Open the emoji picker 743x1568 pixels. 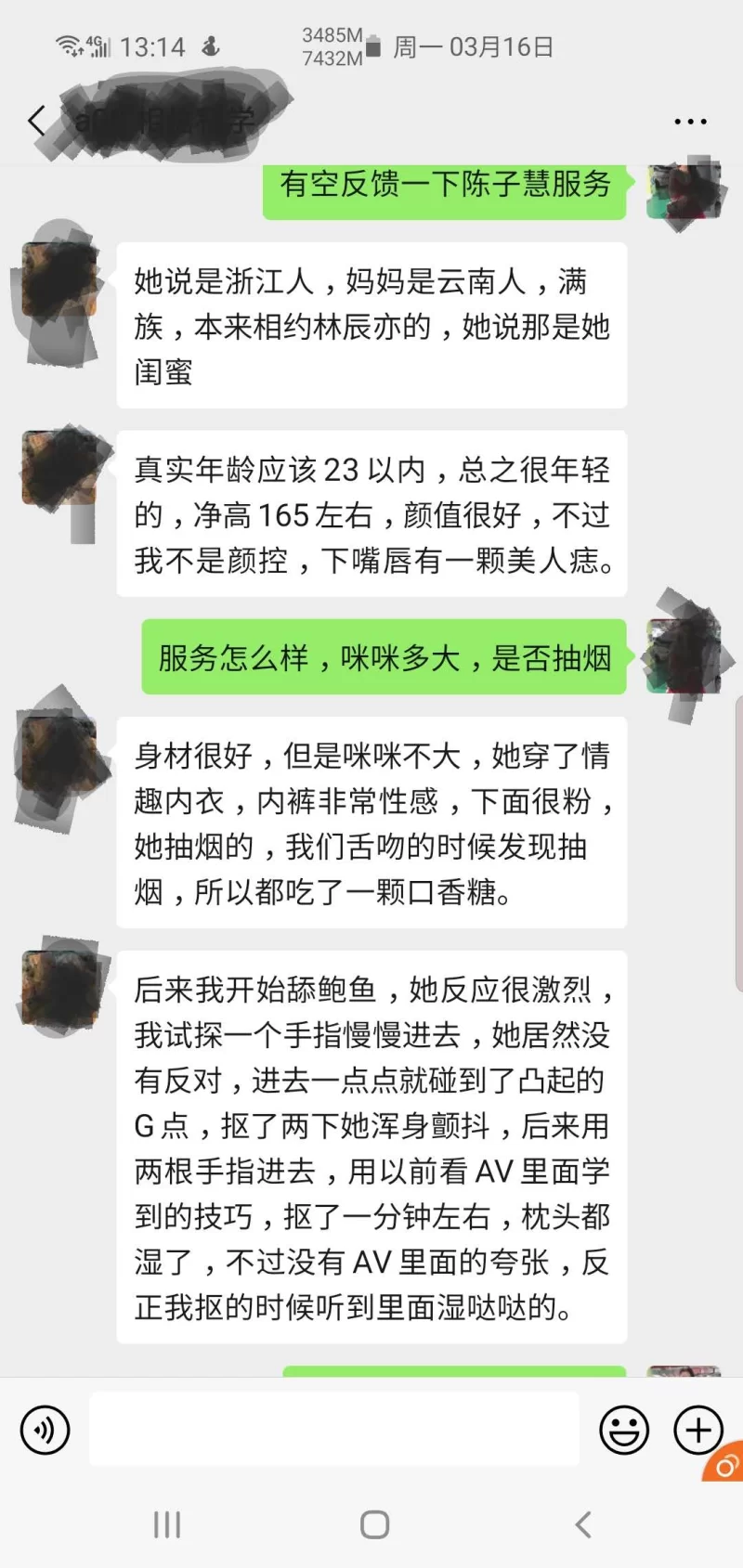click(x=624, y=1430)
